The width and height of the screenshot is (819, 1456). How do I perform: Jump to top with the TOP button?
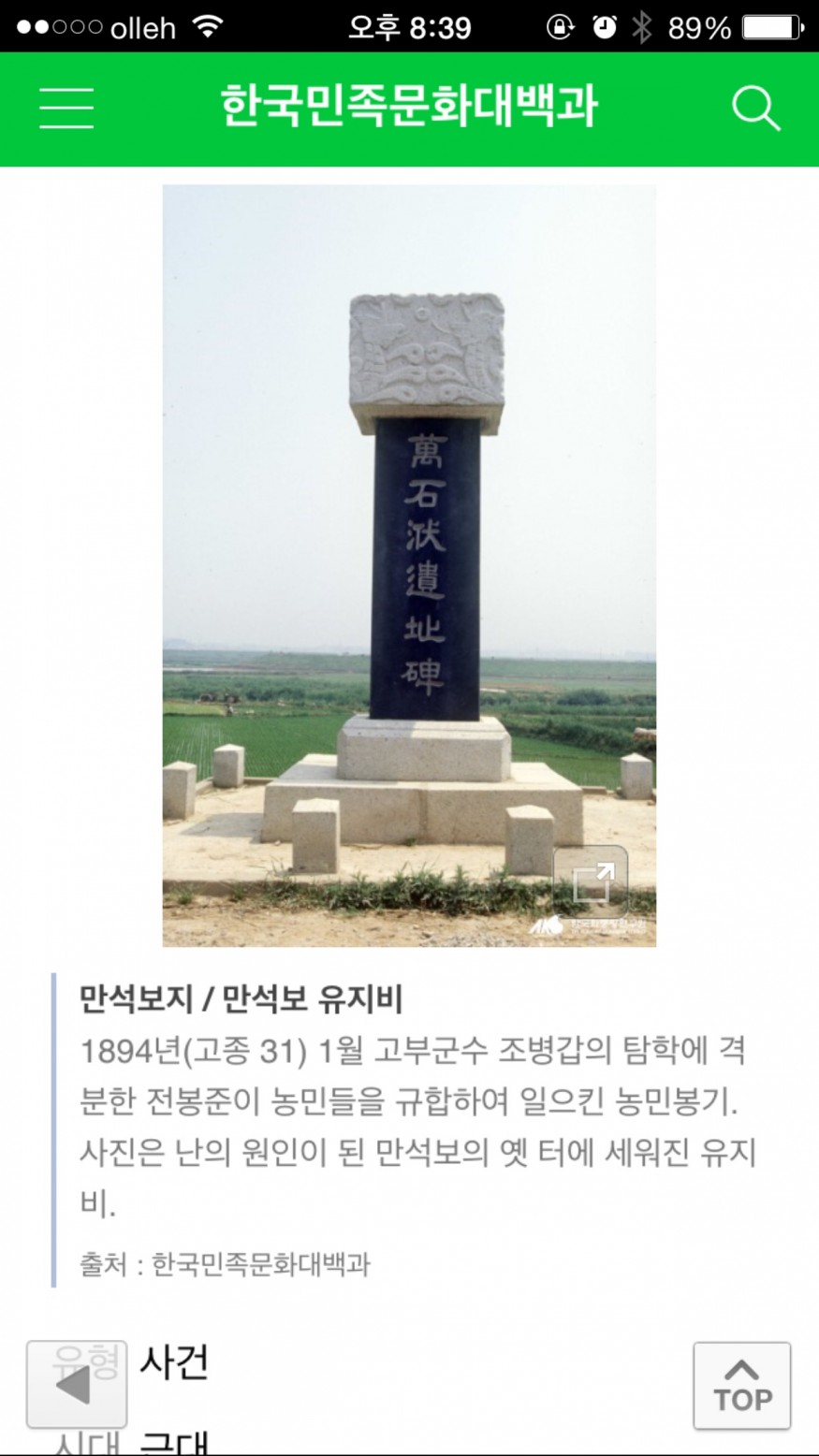click(742, 1386)
